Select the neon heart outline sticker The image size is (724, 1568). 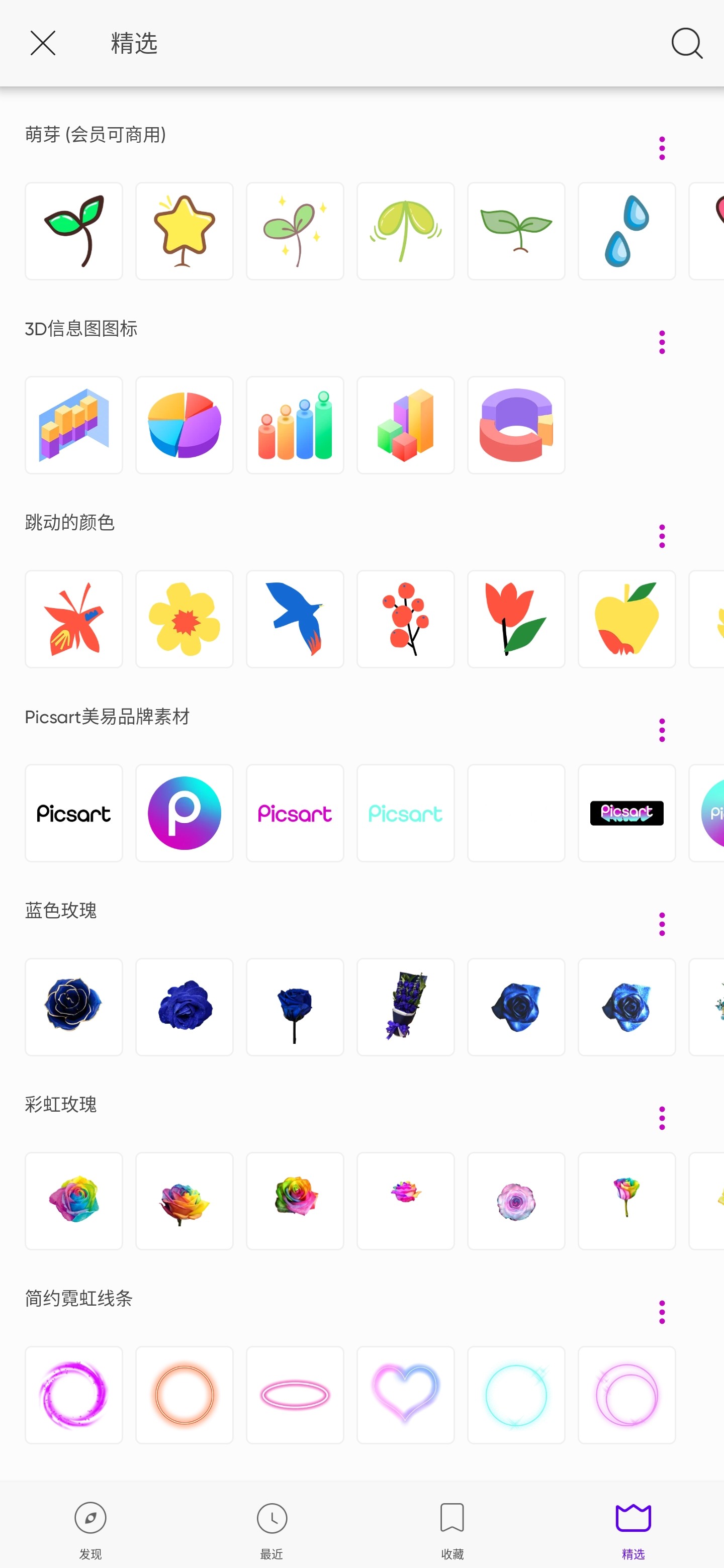point(406,1395)
